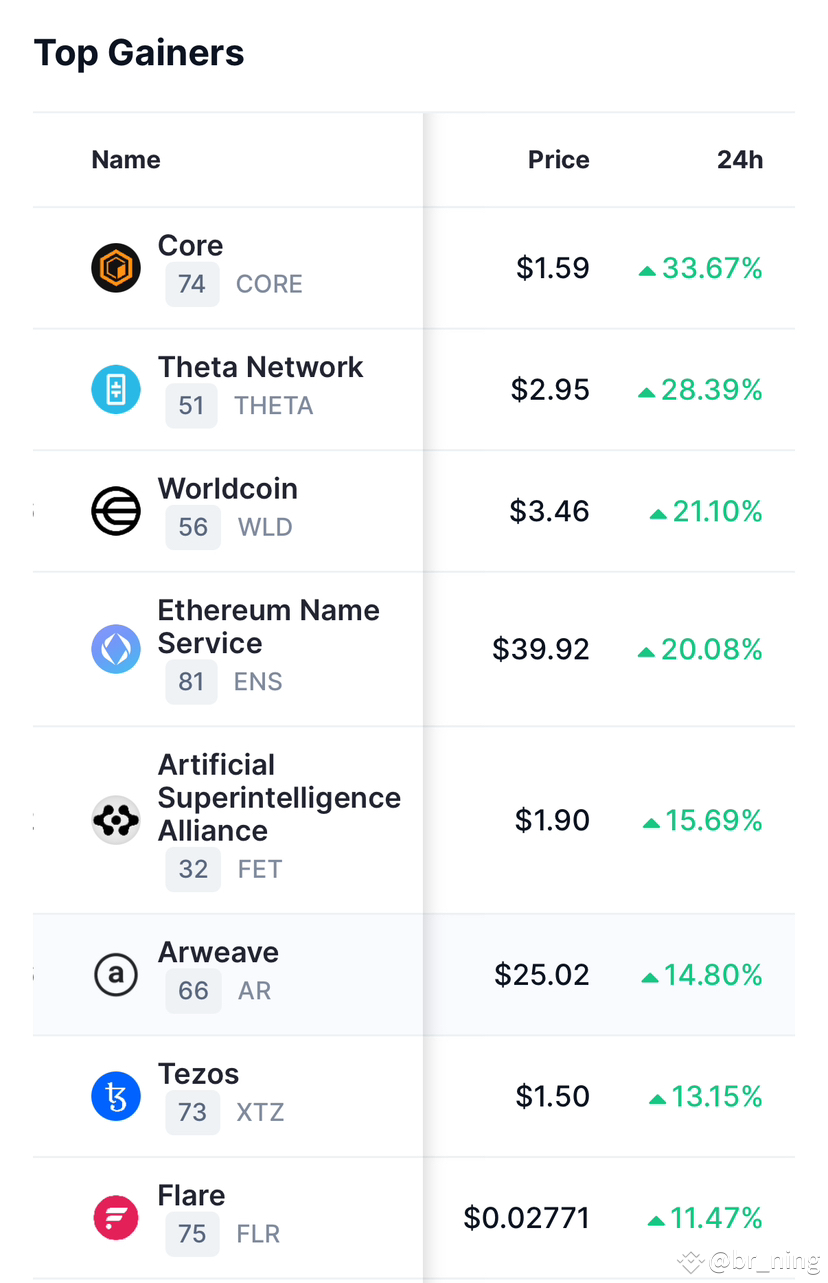Screen dimensions: 828x1283
Task: Click the 74 score badge beside Core
Action: [x=192, y=284]
